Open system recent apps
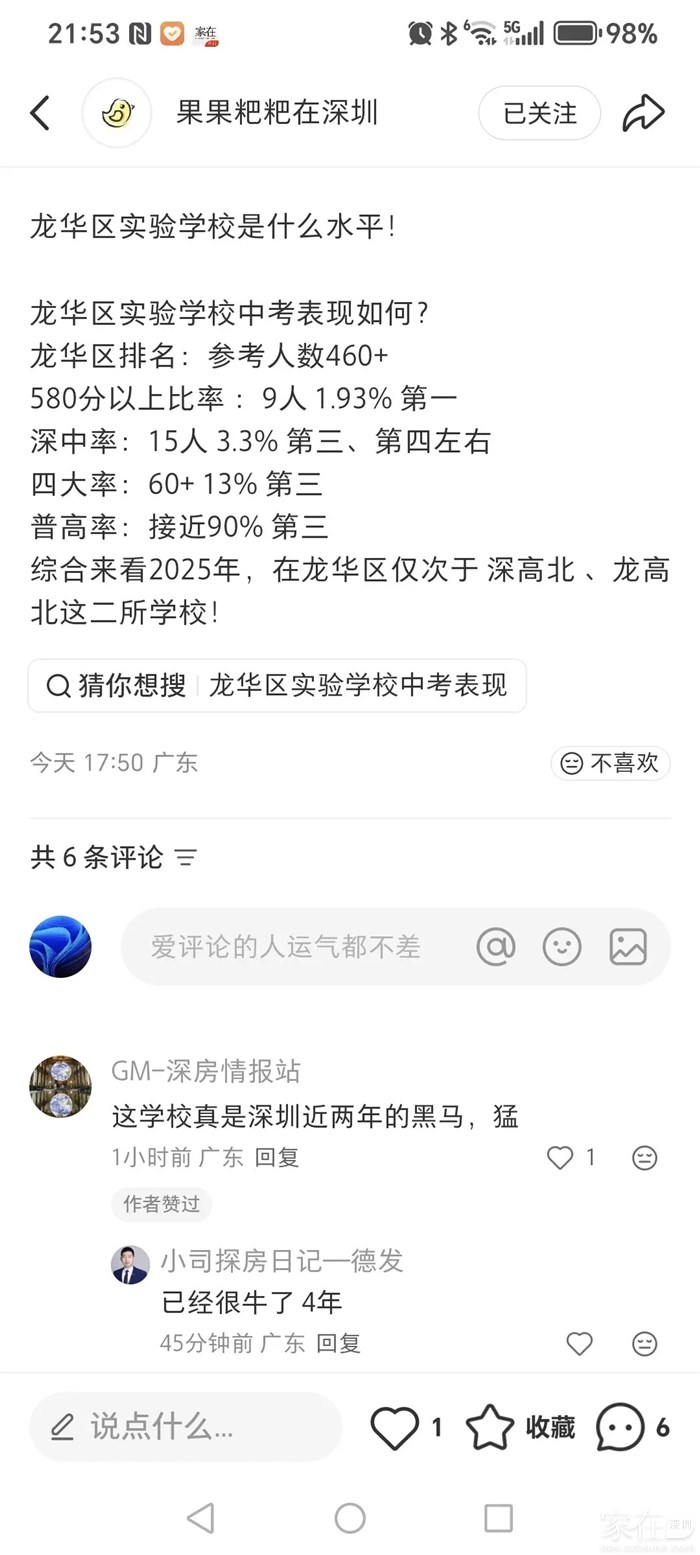This screenshot has height=1555, width=700. click(498, 1518)
